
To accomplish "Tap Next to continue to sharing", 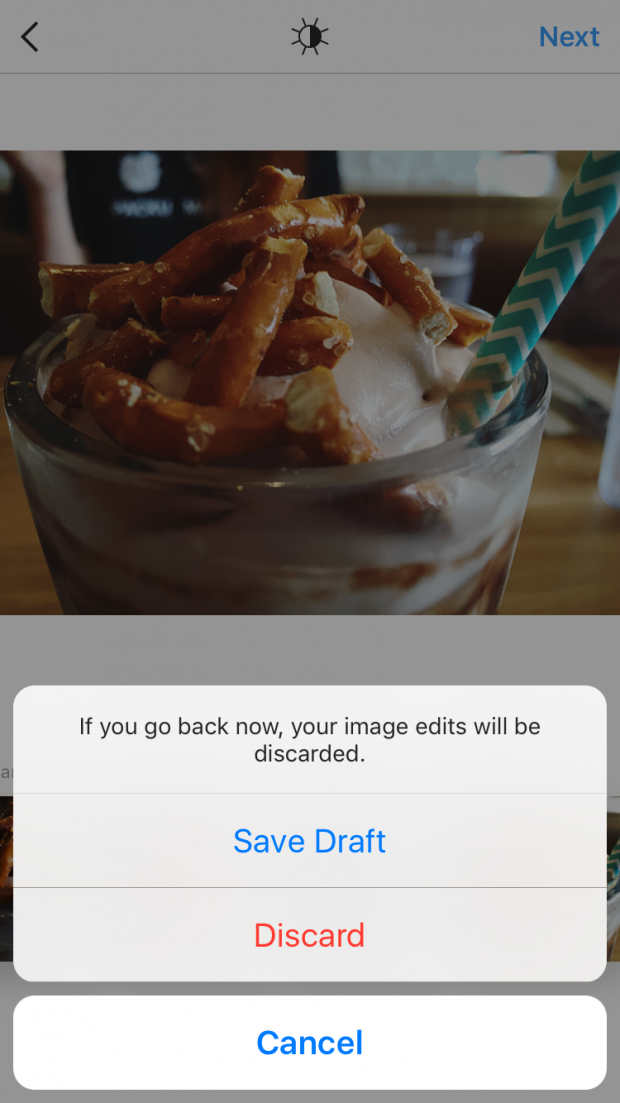I will (569, 37).
